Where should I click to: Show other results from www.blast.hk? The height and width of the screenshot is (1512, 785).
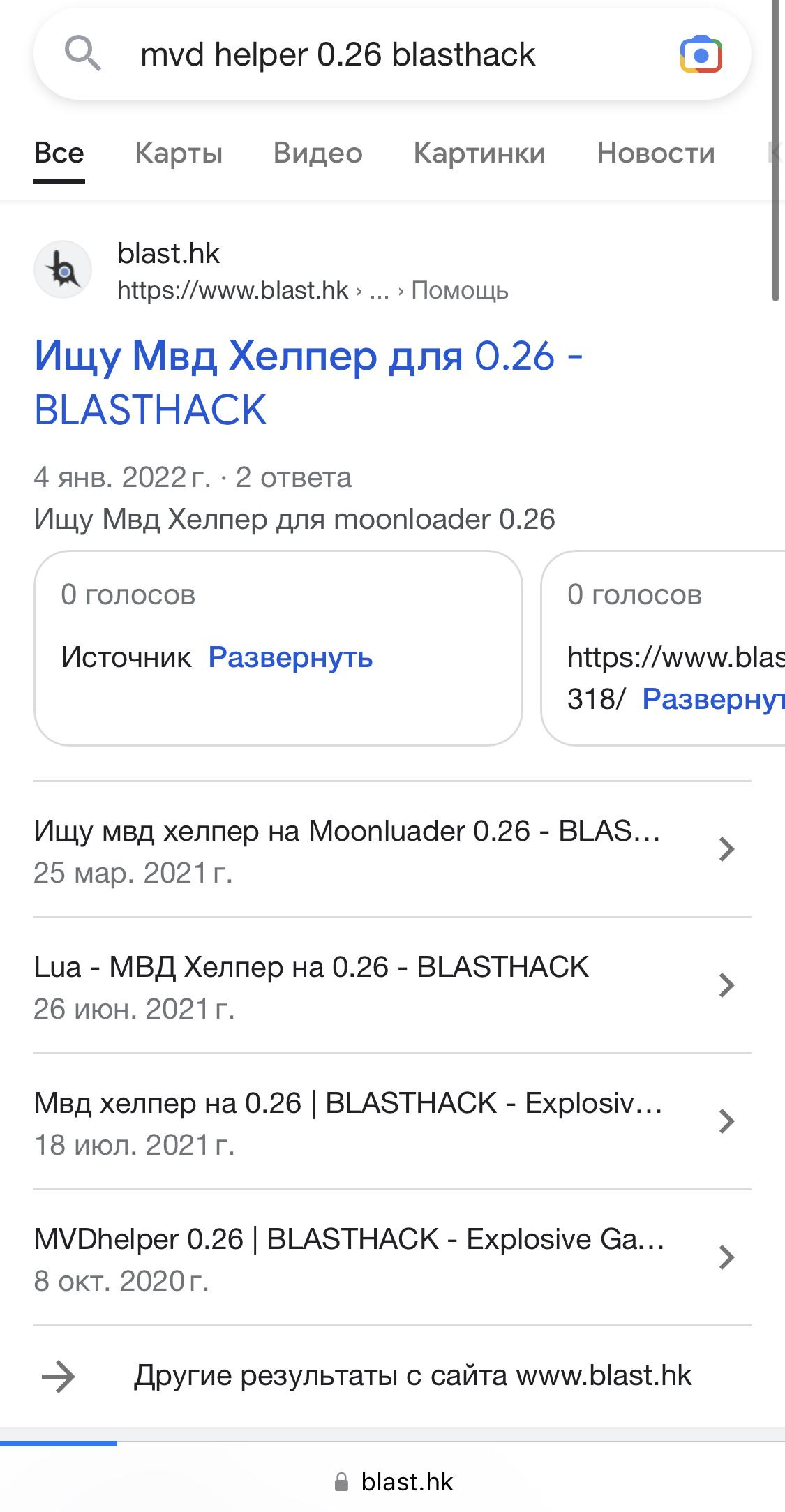point(412,1376)
